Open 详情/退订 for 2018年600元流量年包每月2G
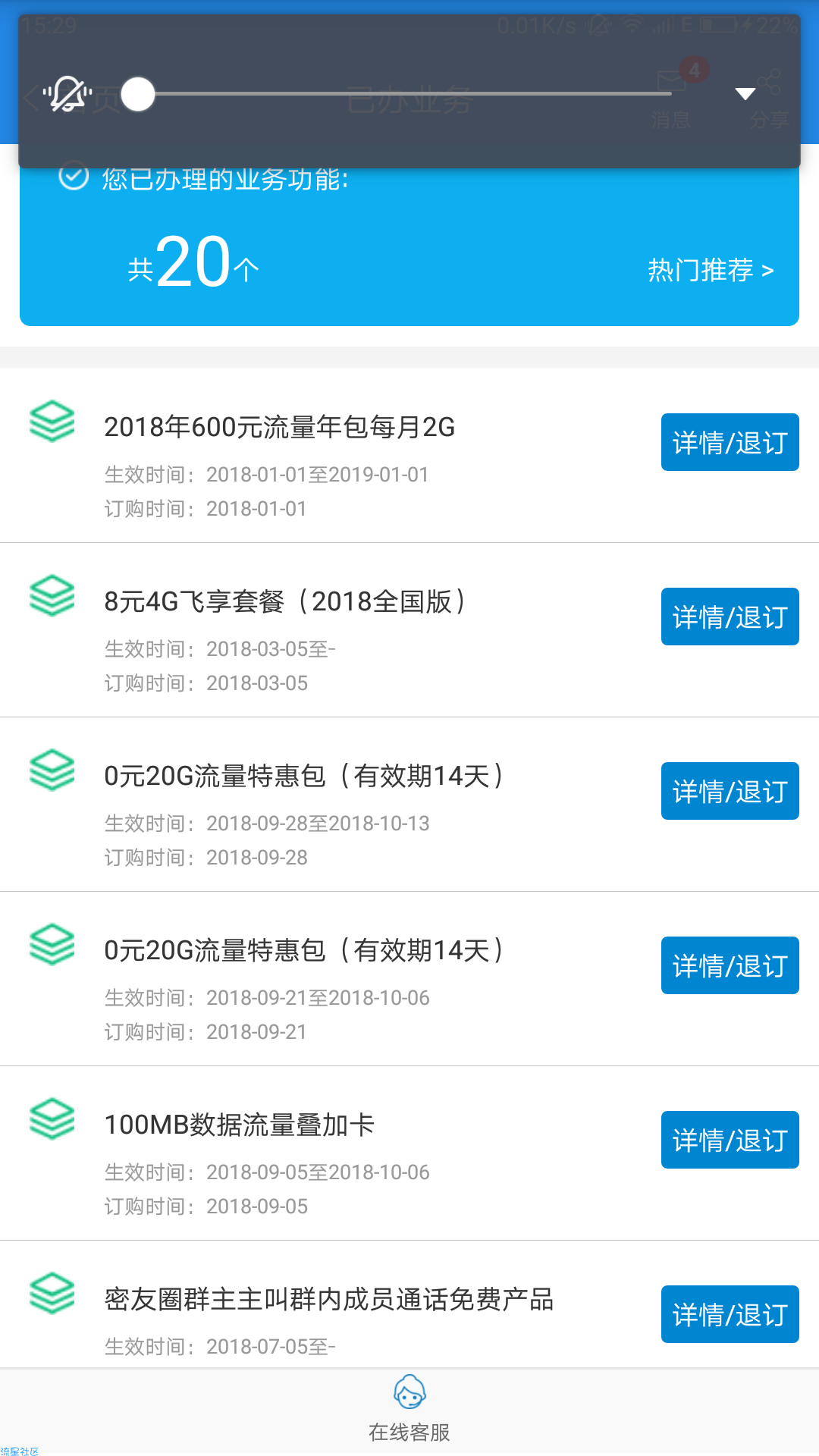 (730, 442)
